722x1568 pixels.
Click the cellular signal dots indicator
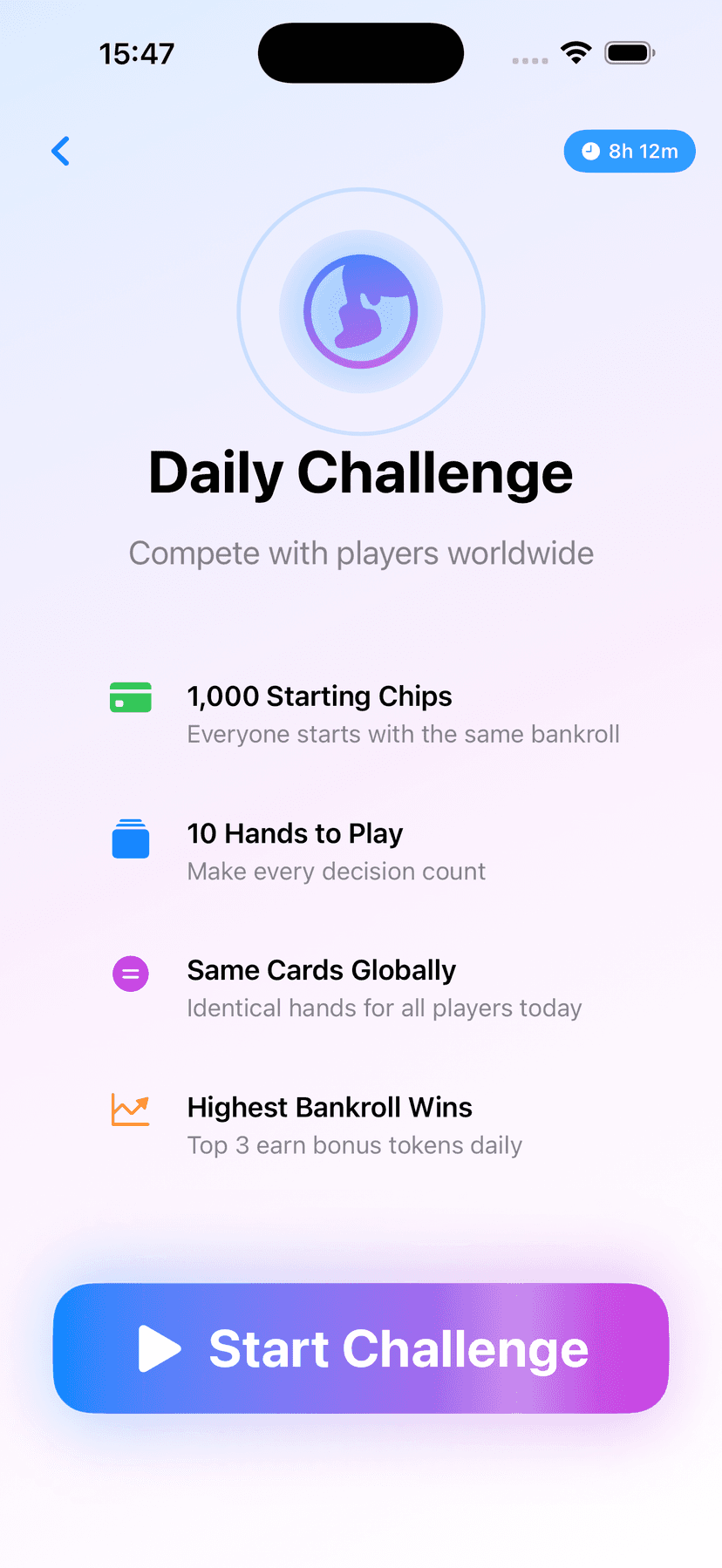coord(529,61)
